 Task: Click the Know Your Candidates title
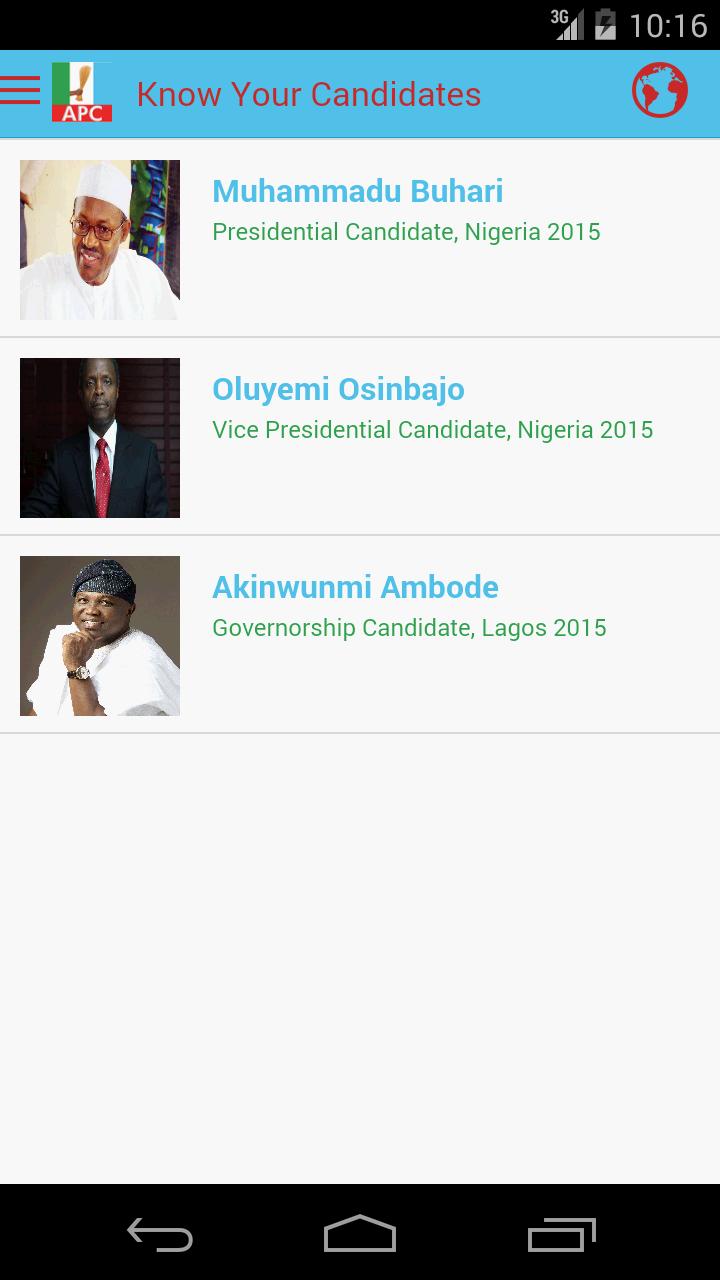[x=308, y=93]
